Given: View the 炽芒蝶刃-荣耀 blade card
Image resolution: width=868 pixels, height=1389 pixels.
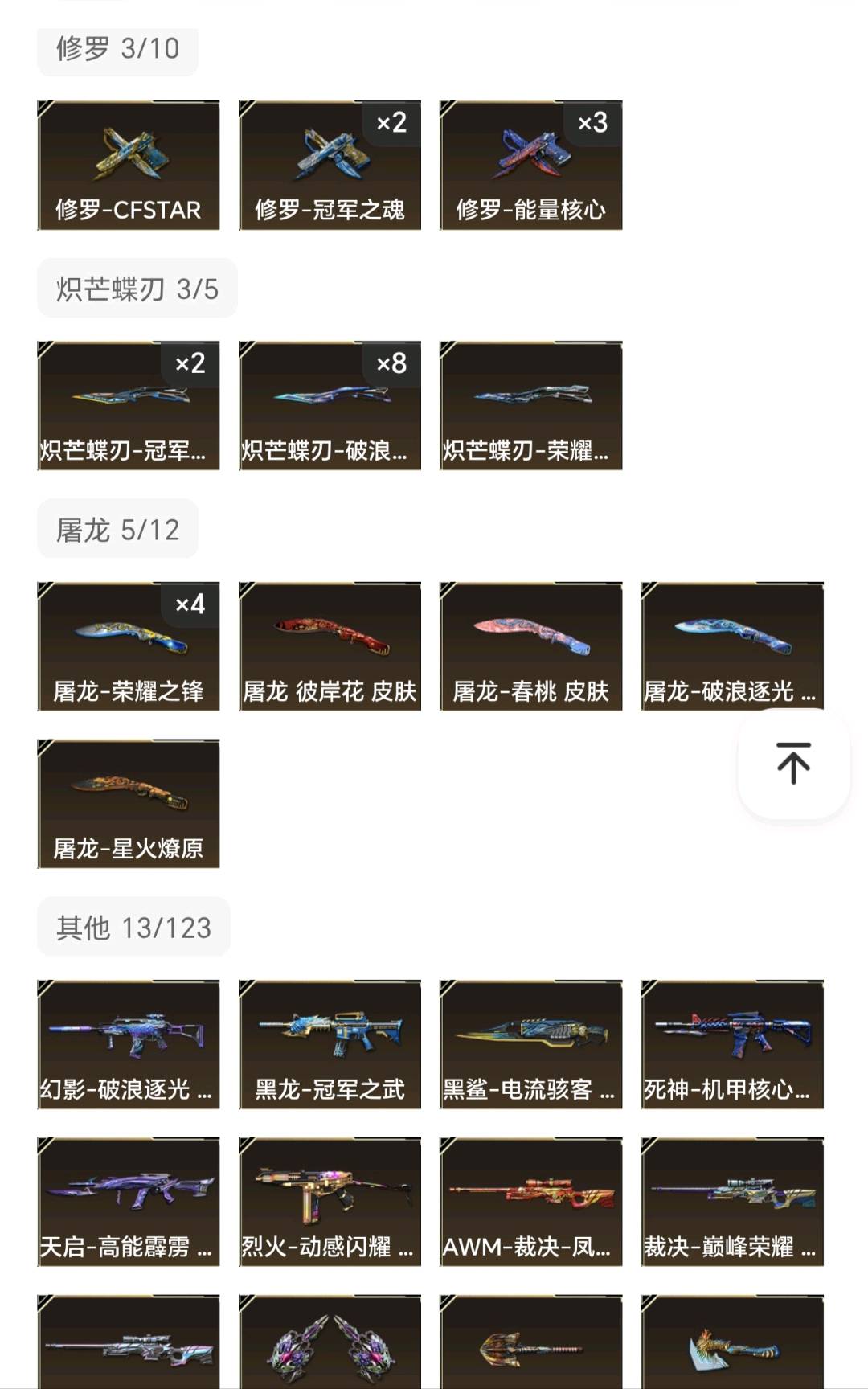Looking at the screenshot, I should pyautogui.click(x=530, y=406).
